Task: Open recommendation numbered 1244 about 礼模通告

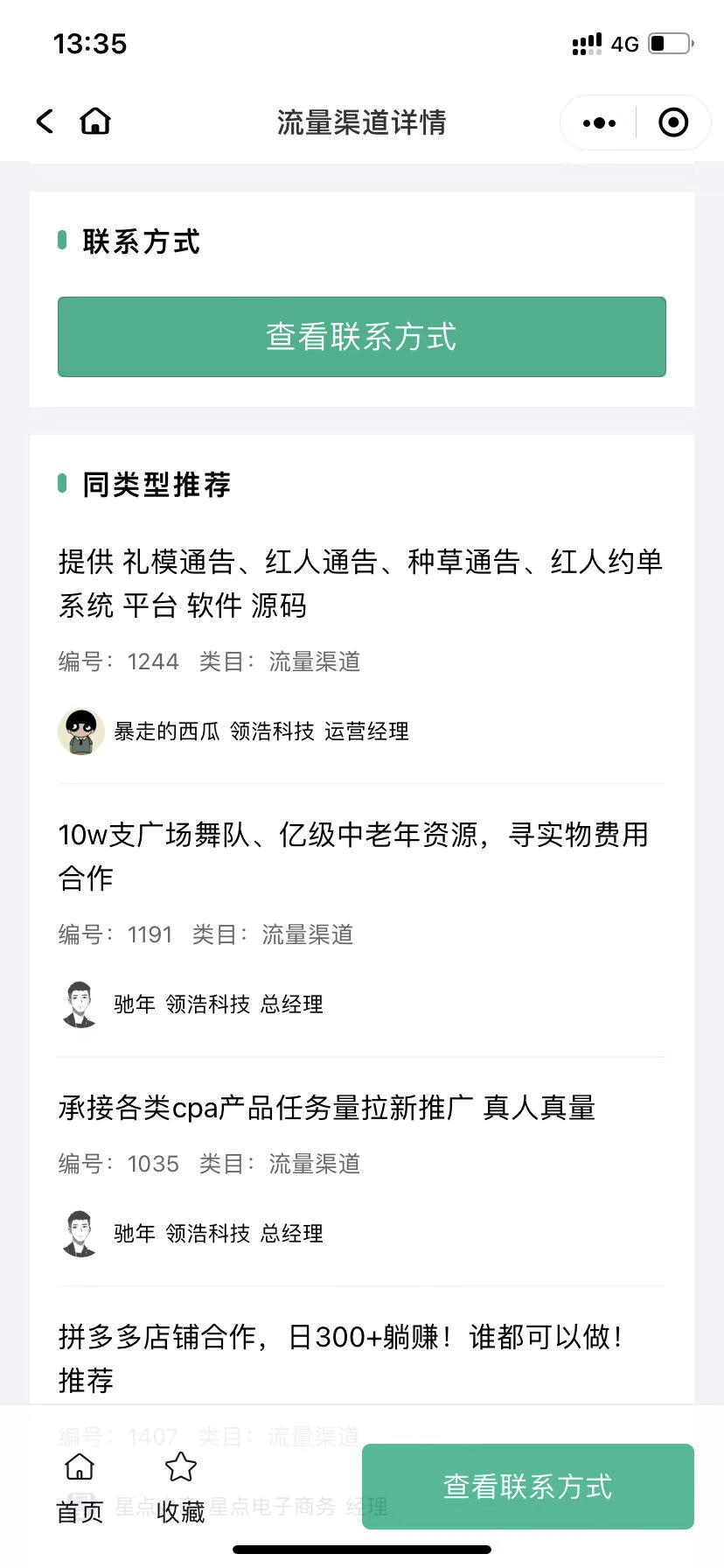Action: click(360, 583)
